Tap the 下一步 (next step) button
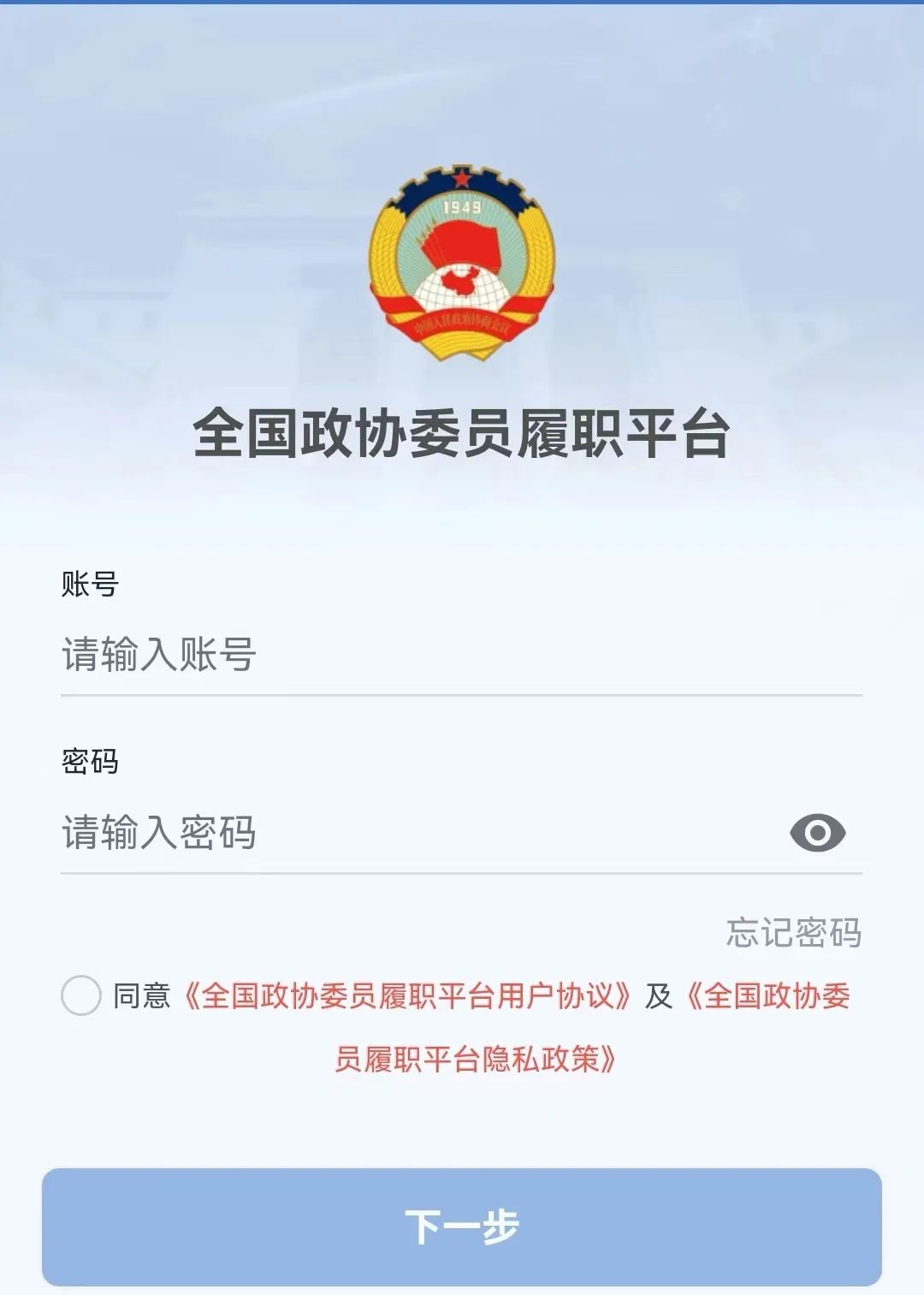The image size is (924, 1295). coord(462,1227)
